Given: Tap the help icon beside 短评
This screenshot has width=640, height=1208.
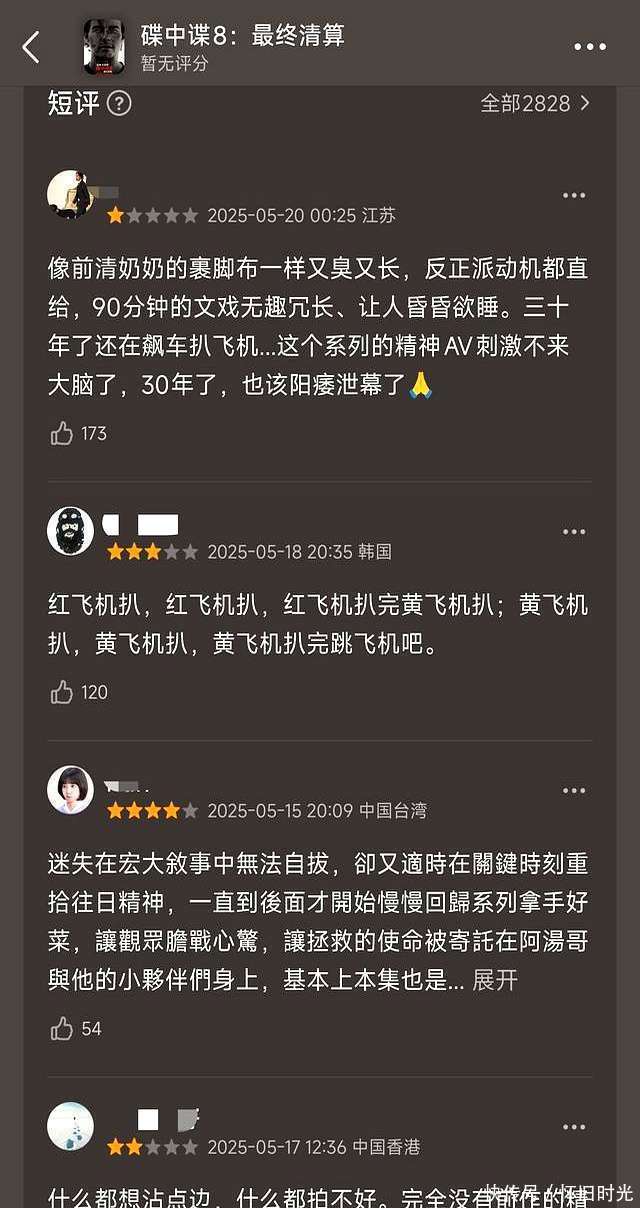Looking at the screenshot, I should (x=119, y=103).
